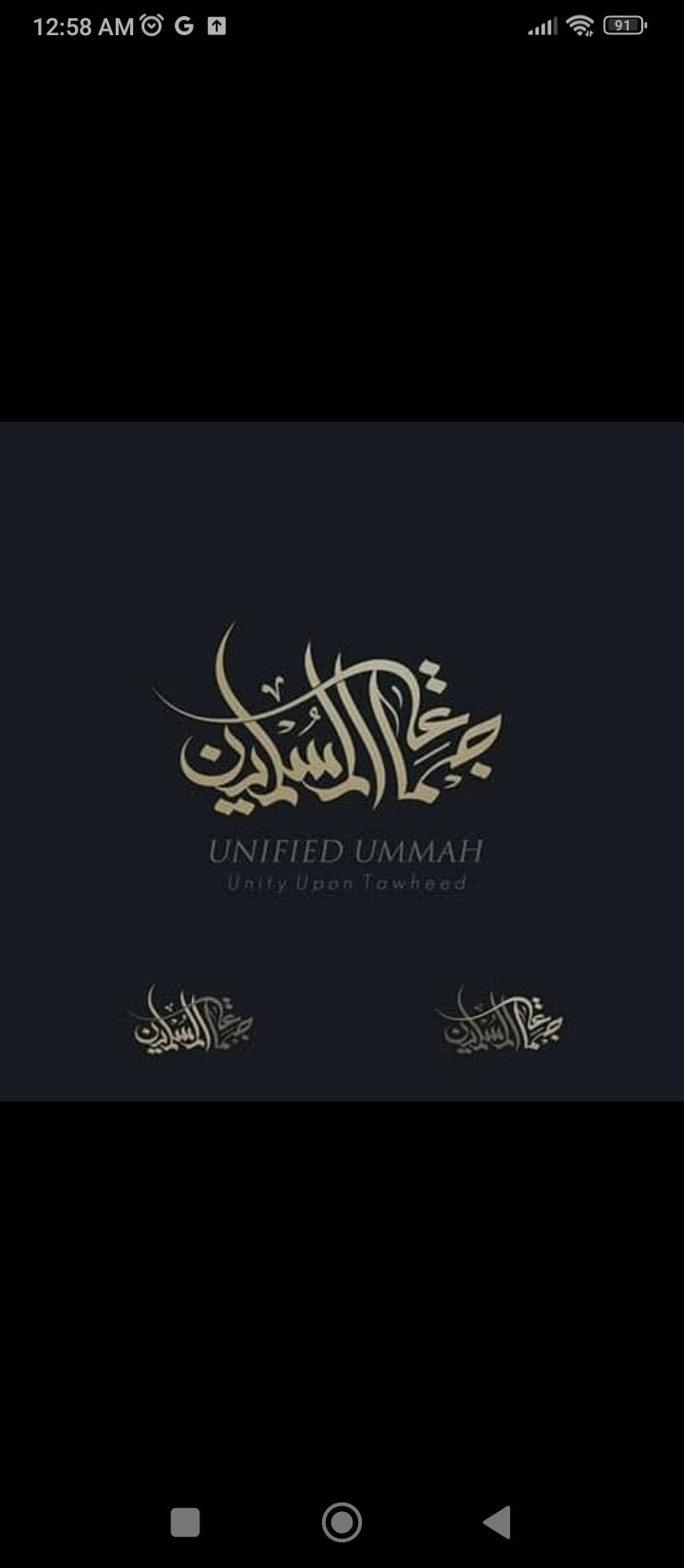Go back using the navigation bar arrow
The image size is (684, 1568).
coord(498,1521)
